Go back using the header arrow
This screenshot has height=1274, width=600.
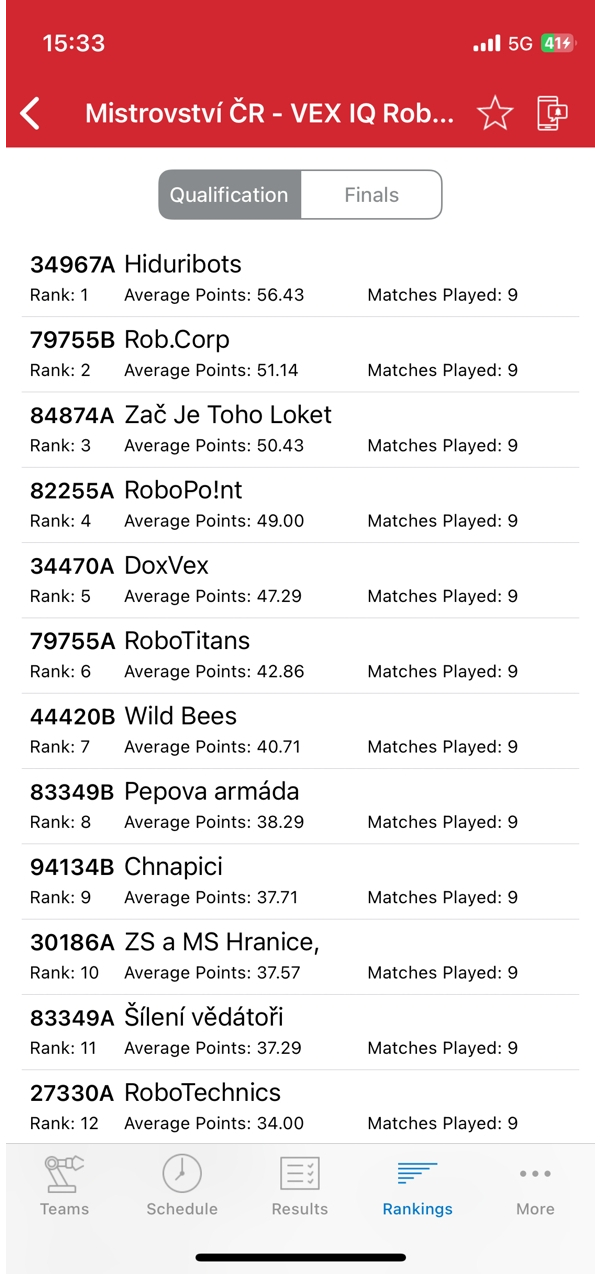(31, 113)
